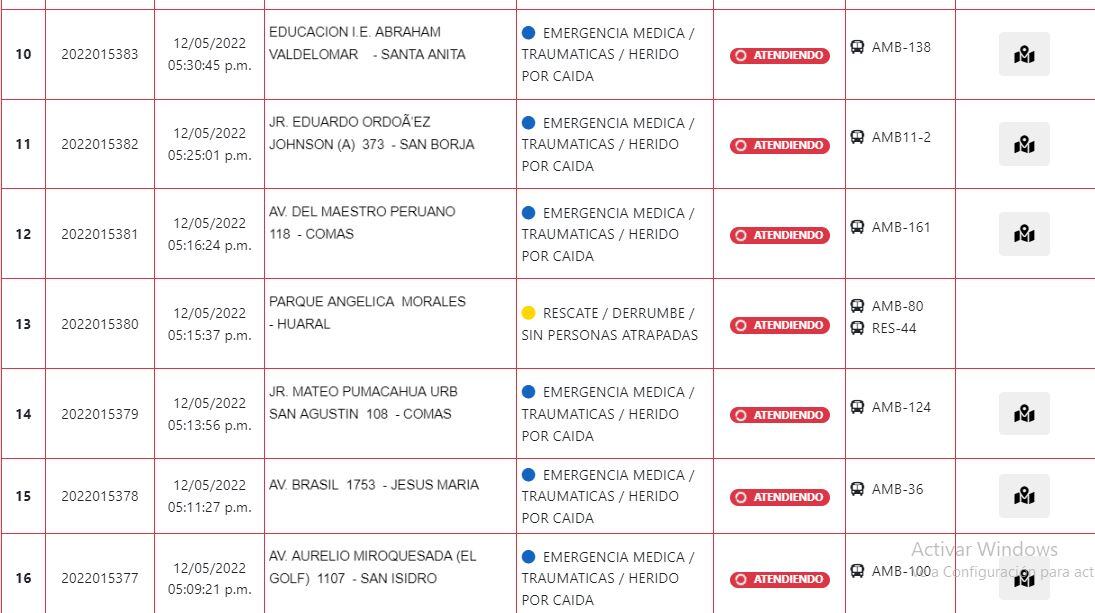Tap the map icon for Av. Brasil 1753
1095x613 pixels.
1024,495
